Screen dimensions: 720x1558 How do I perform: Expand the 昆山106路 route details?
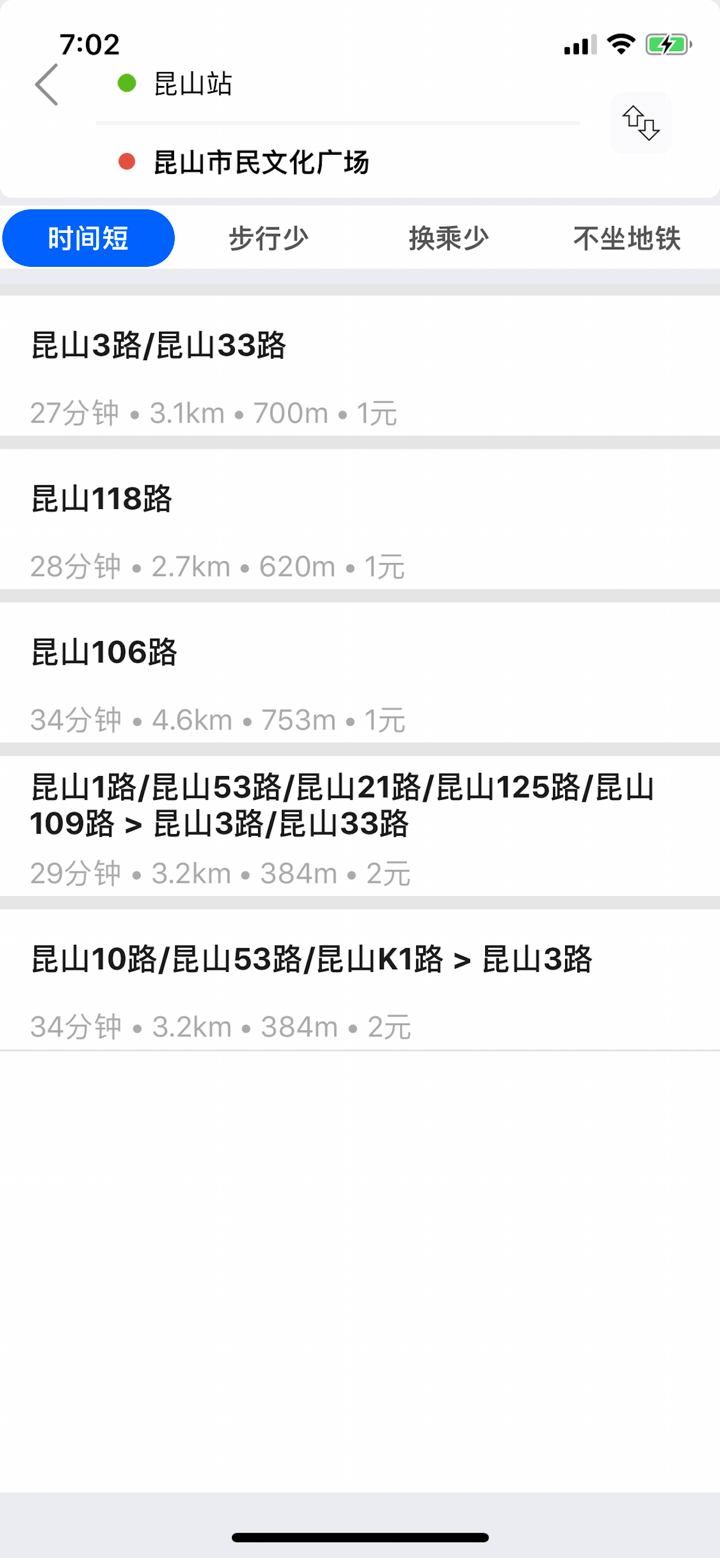pyautogui.click(x=360, y=683)
